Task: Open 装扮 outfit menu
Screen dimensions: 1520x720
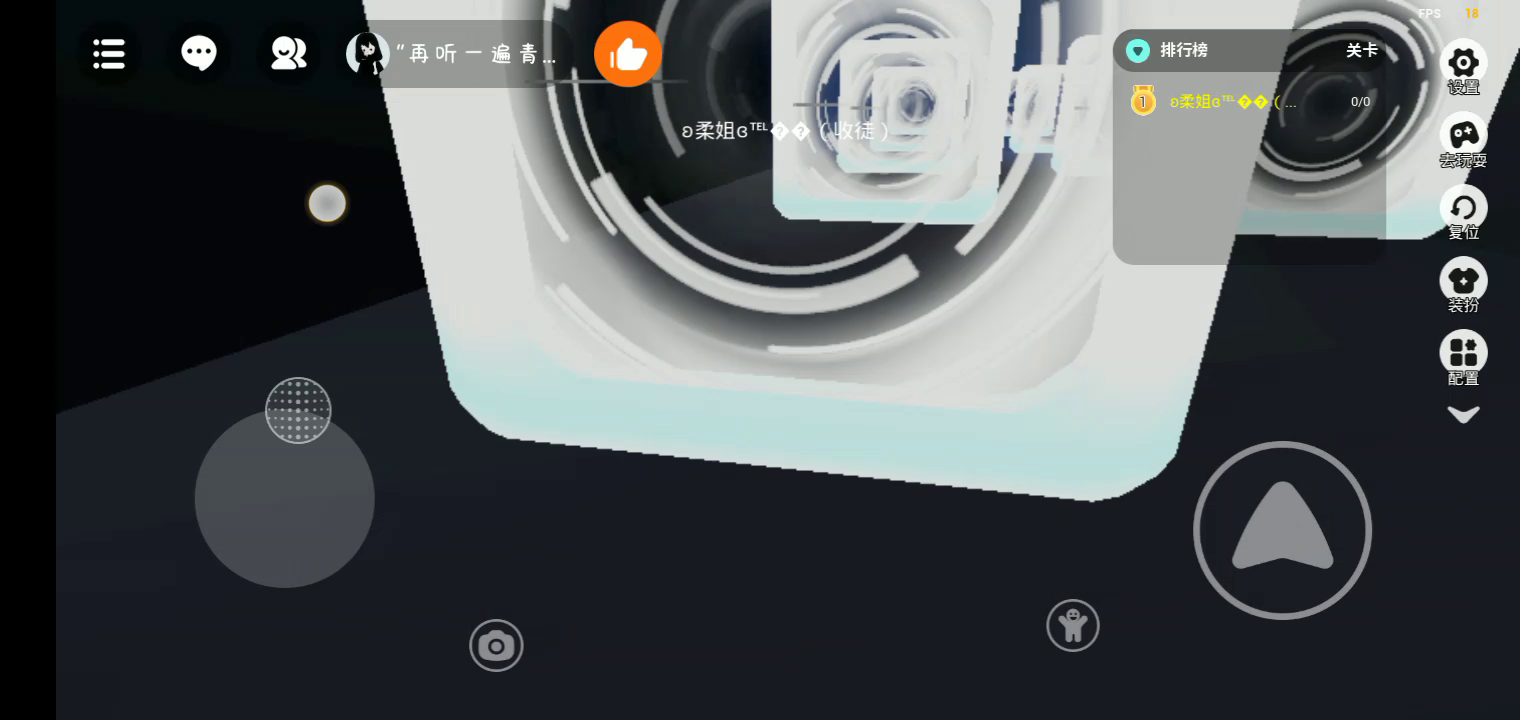Action: (x=1463, y=281)
